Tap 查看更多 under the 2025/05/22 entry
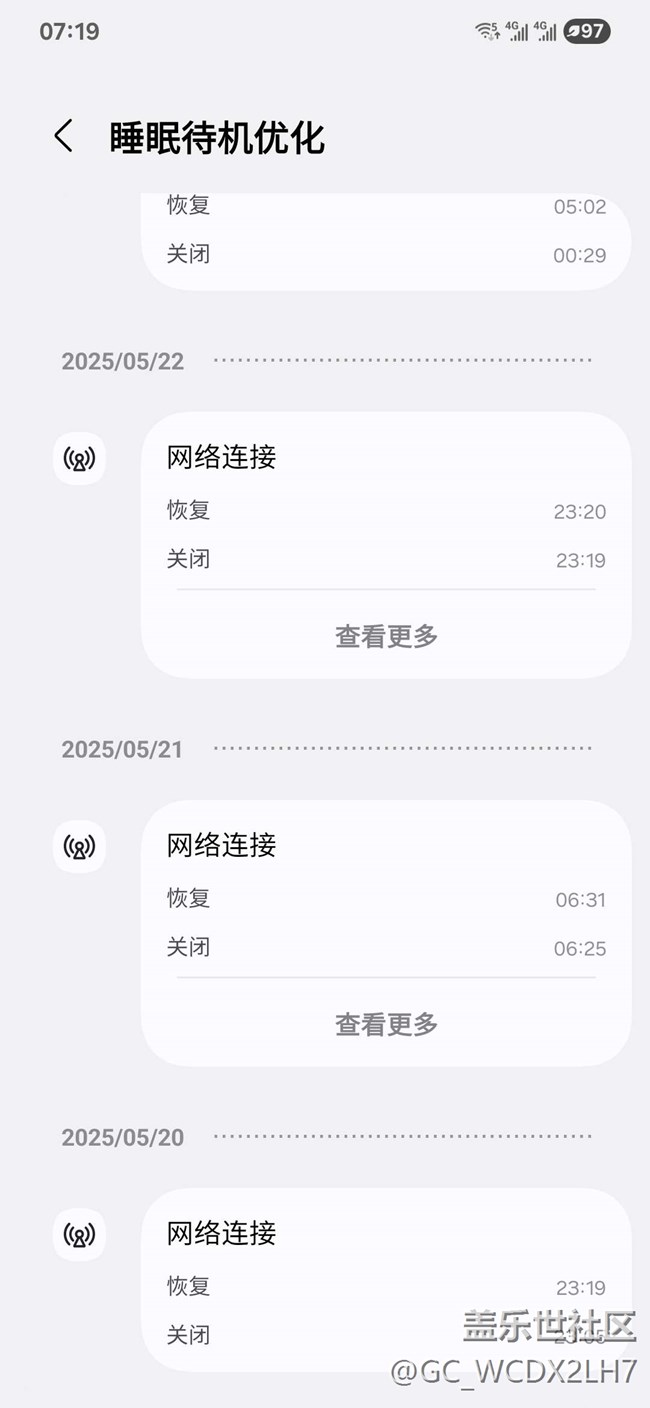The image size is (650, 1408). point(386,636)
